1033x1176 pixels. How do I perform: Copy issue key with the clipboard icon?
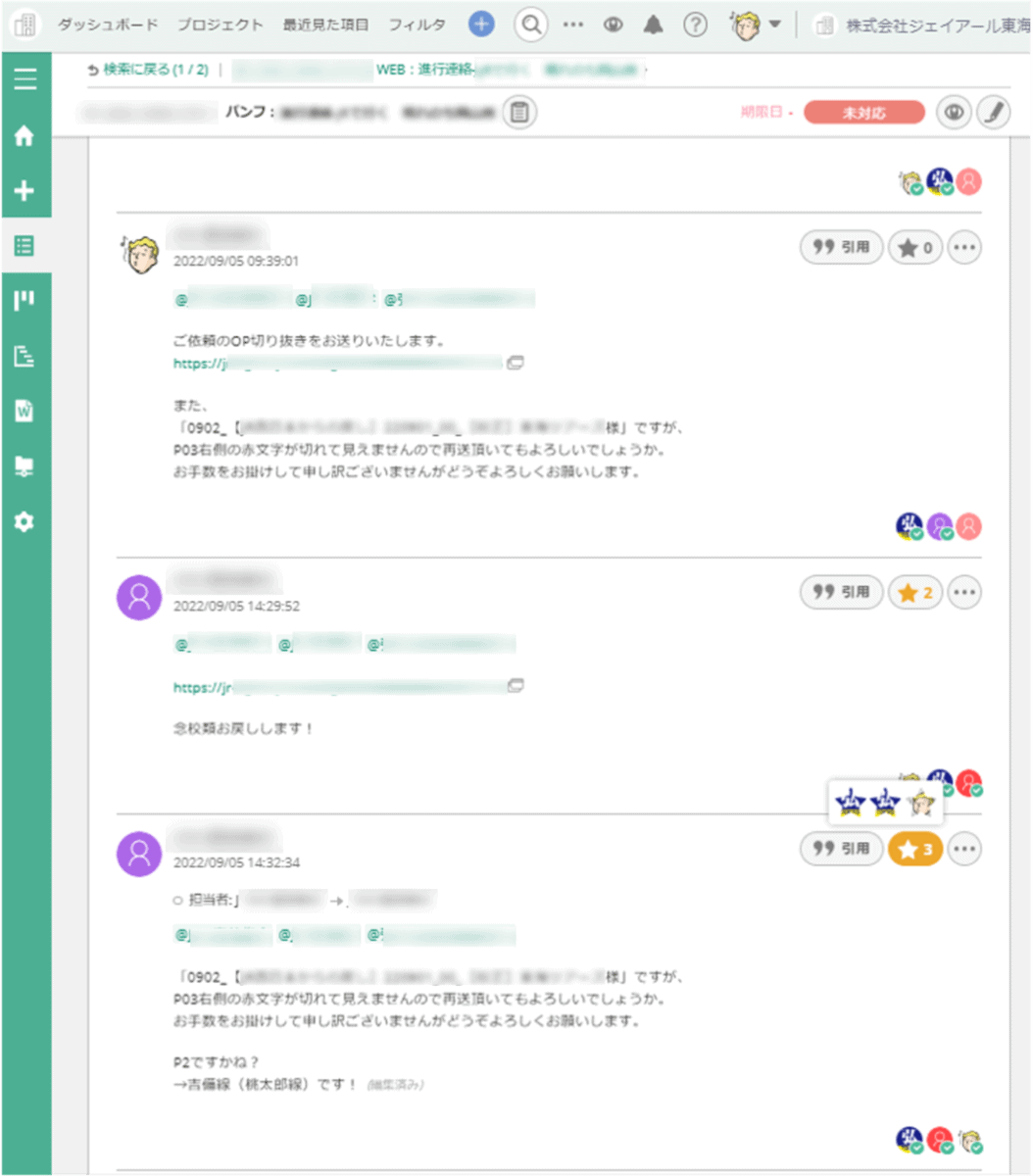point(519,113)
